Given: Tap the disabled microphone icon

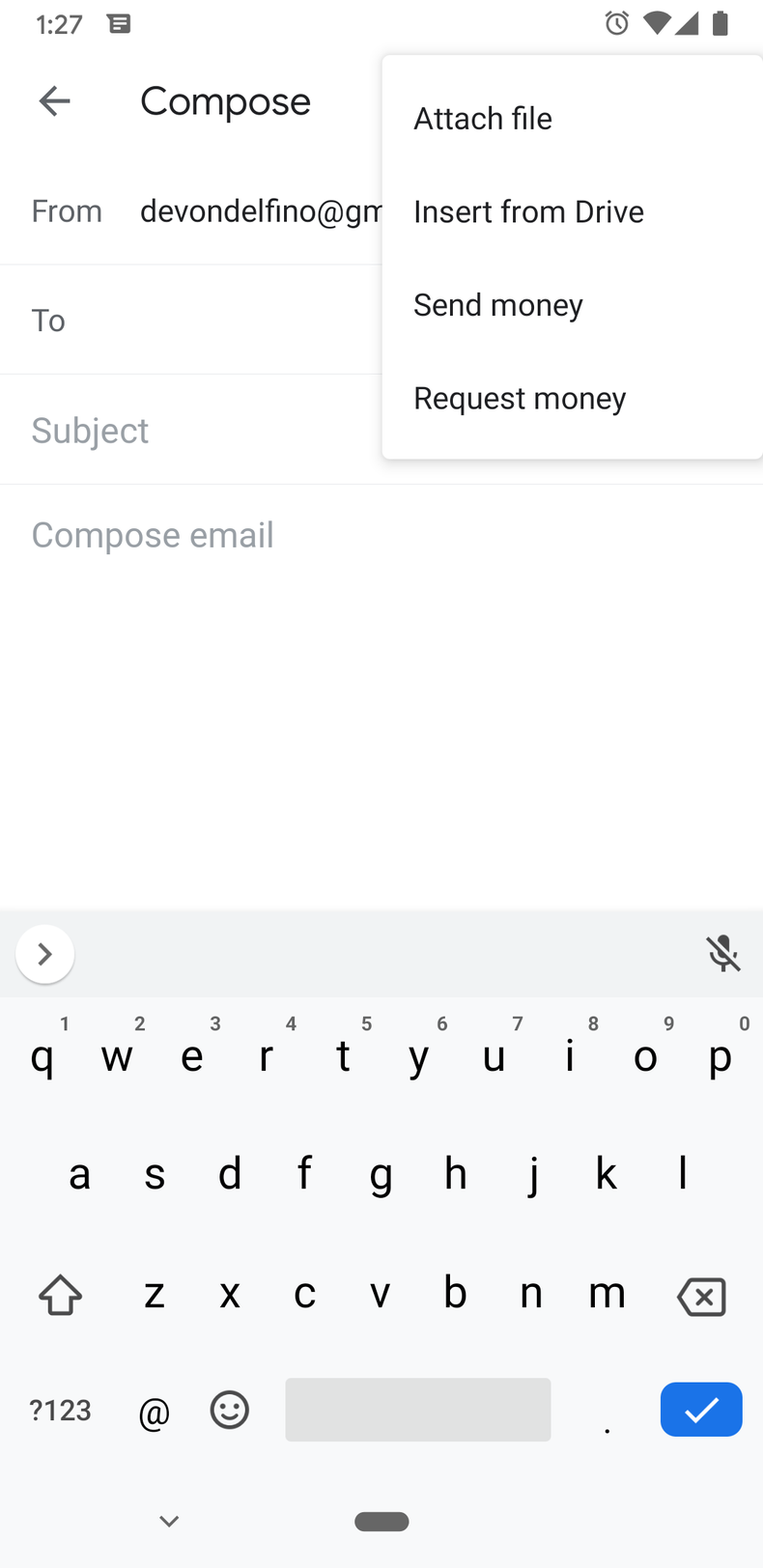Looking at the screenshot, I should point(723,954).
